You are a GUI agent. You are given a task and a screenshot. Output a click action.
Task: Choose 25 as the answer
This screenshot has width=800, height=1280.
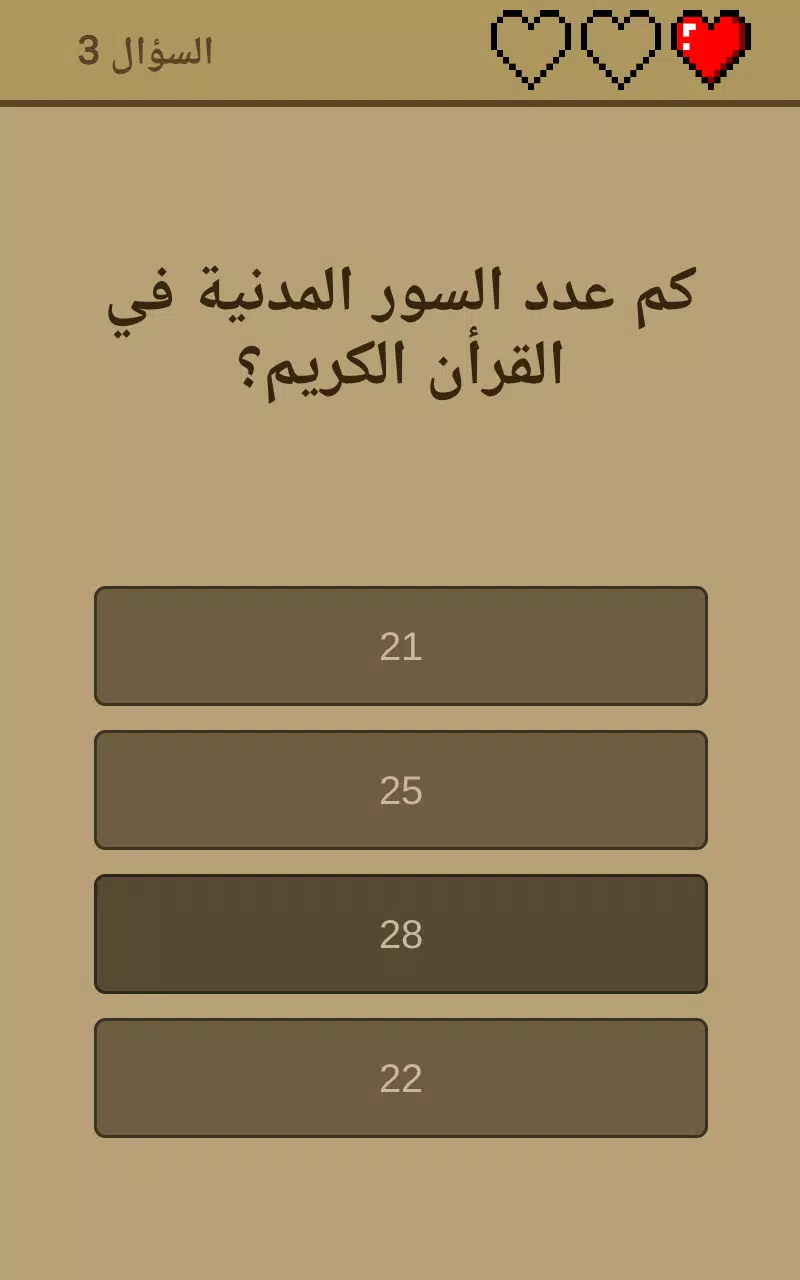[x=400, y=790]
